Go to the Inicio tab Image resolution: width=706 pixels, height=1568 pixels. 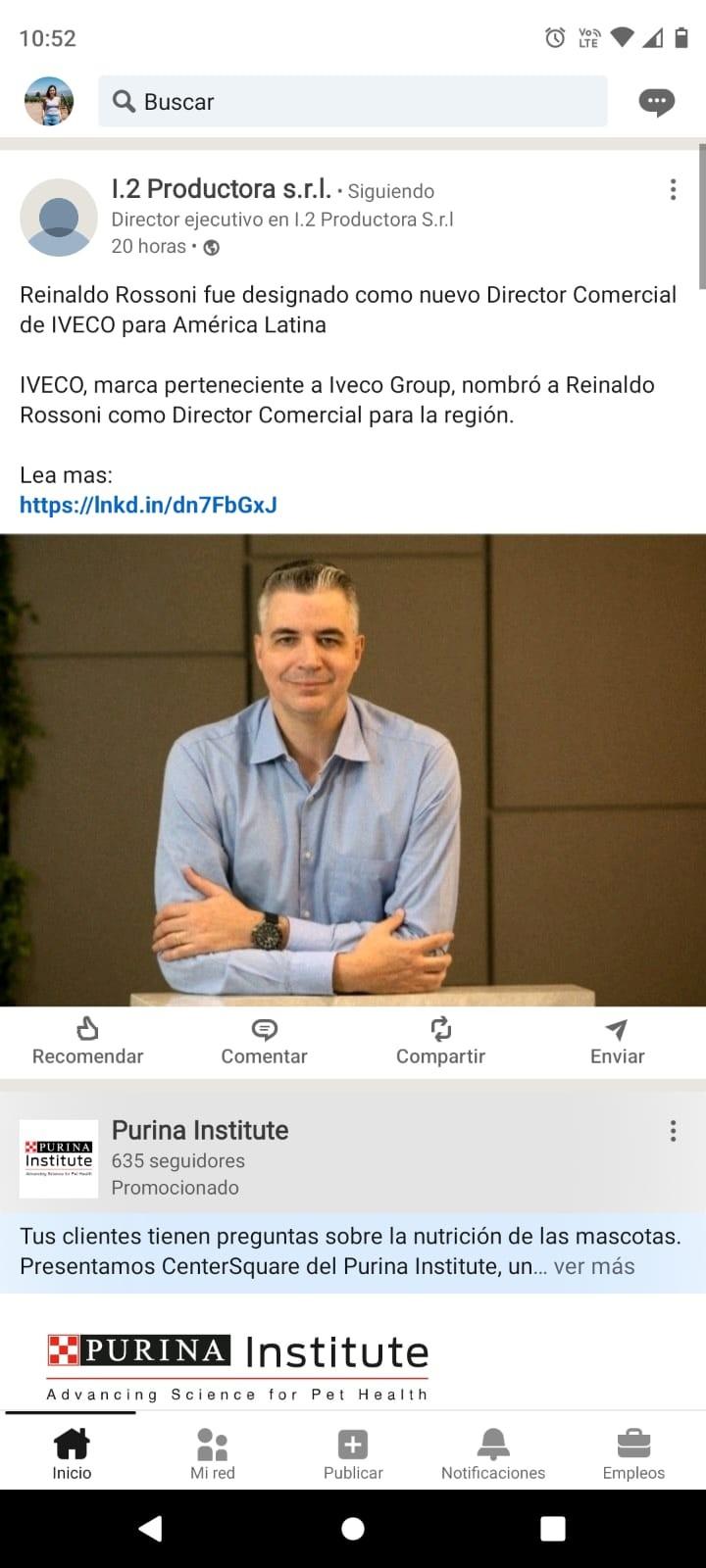pos(72,1453)
